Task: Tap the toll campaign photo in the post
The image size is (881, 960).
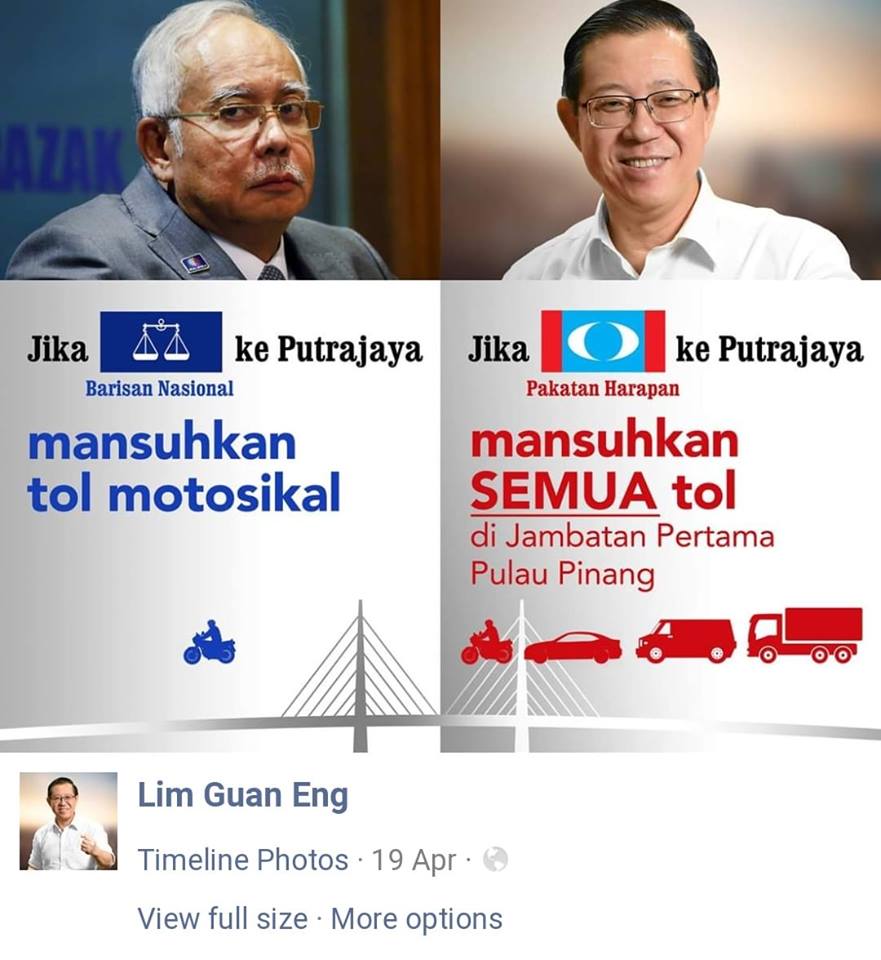Action: point(440,400)
